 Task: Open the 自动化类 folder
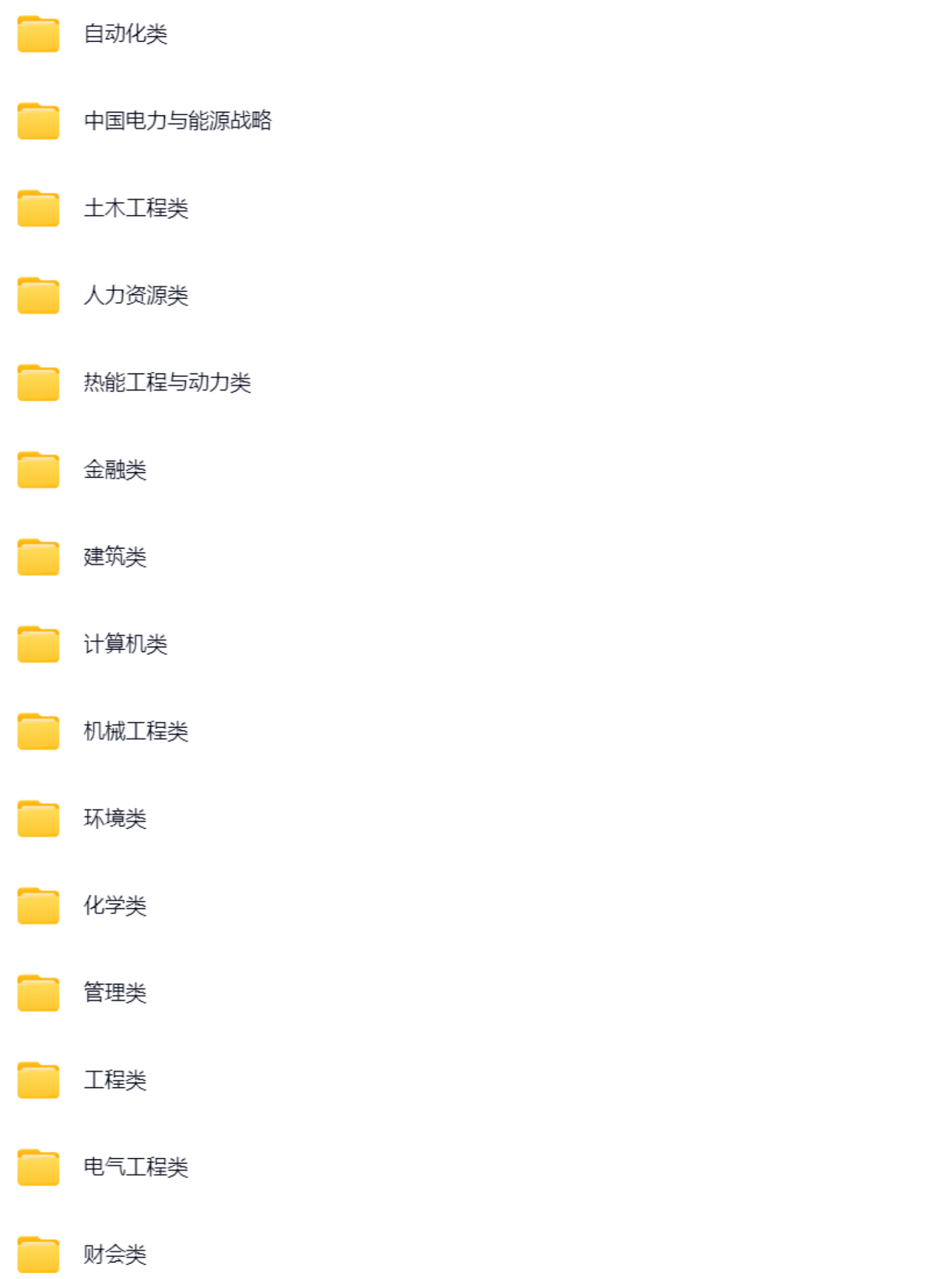[125, 33]
